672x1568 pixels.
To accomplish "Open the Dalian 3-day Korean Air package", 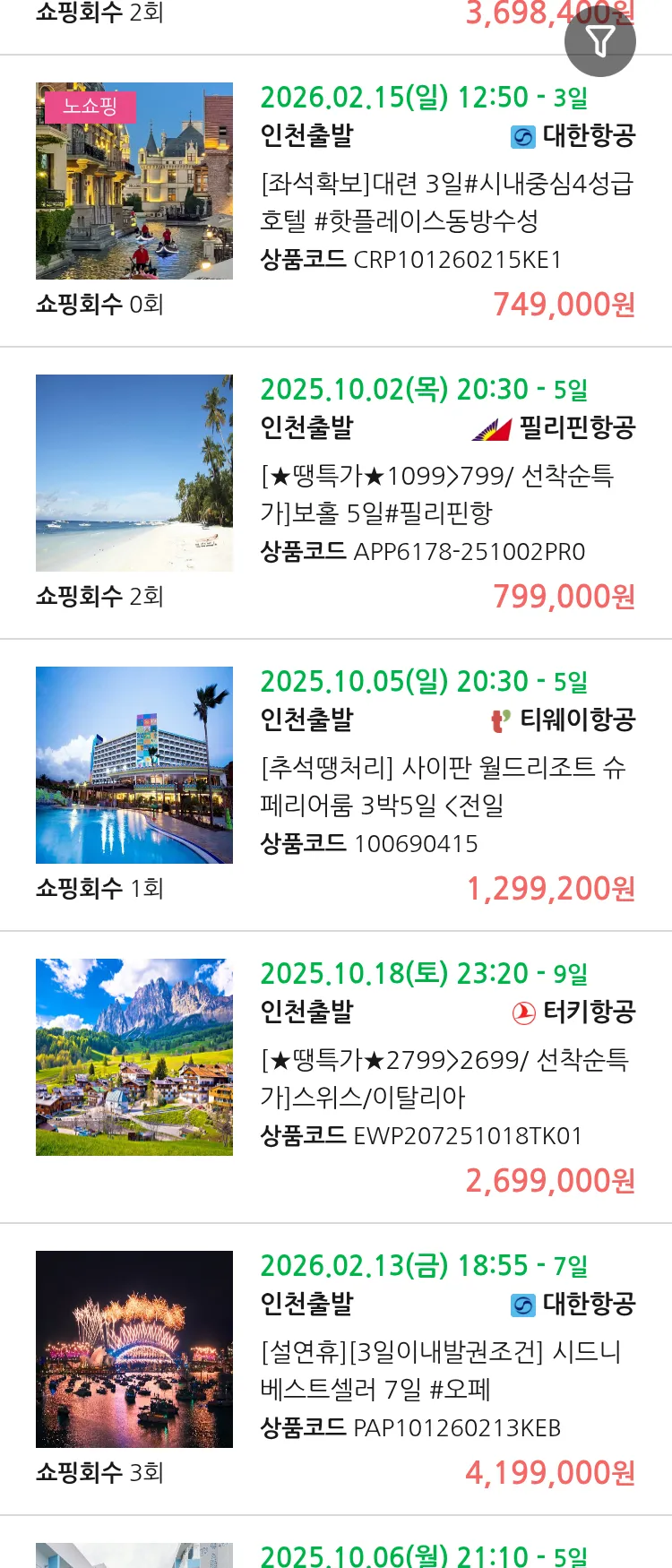I will (446, 202).
